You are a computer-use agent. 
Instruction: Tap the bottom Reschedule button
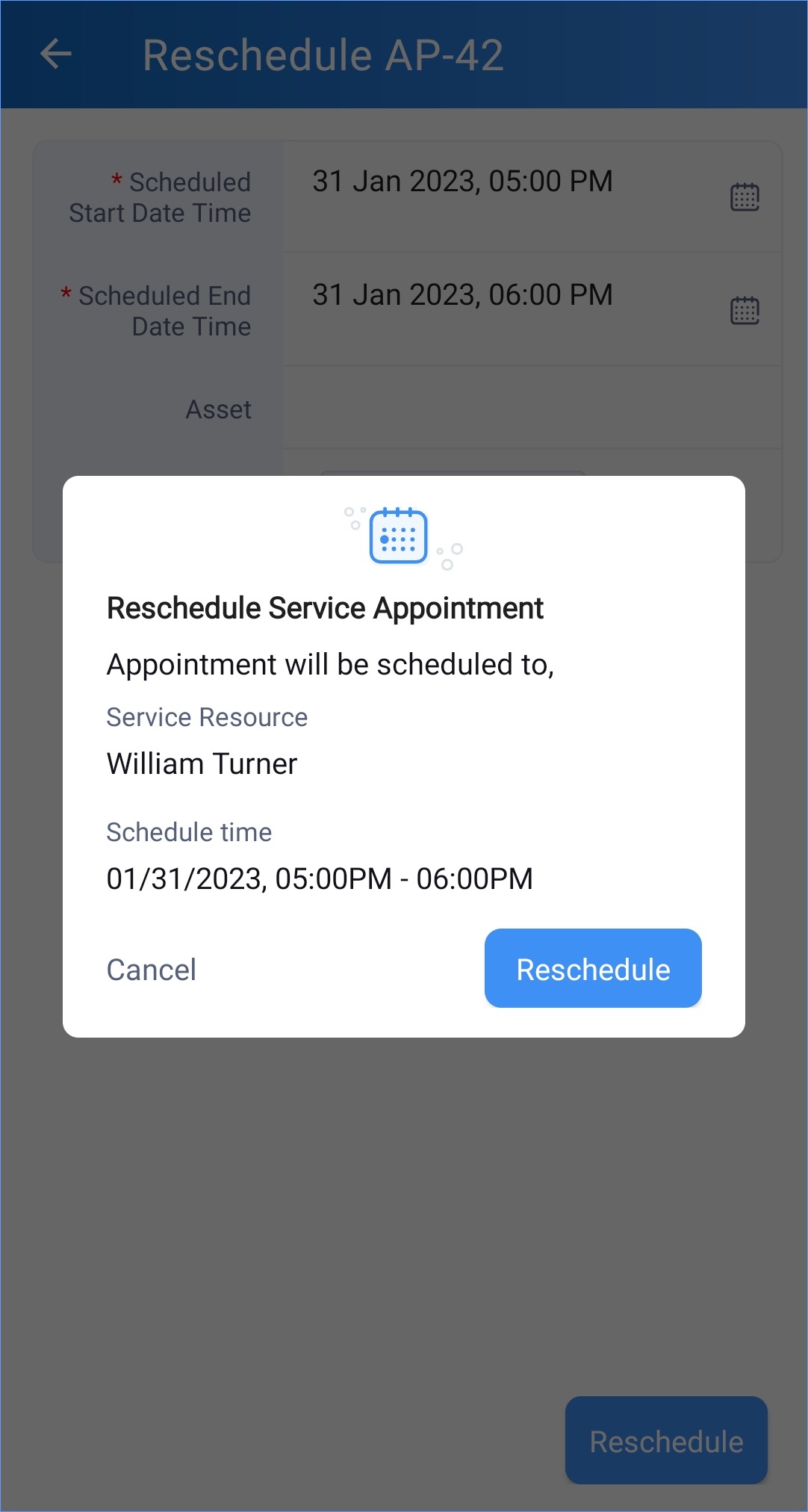coord(666,1440)
